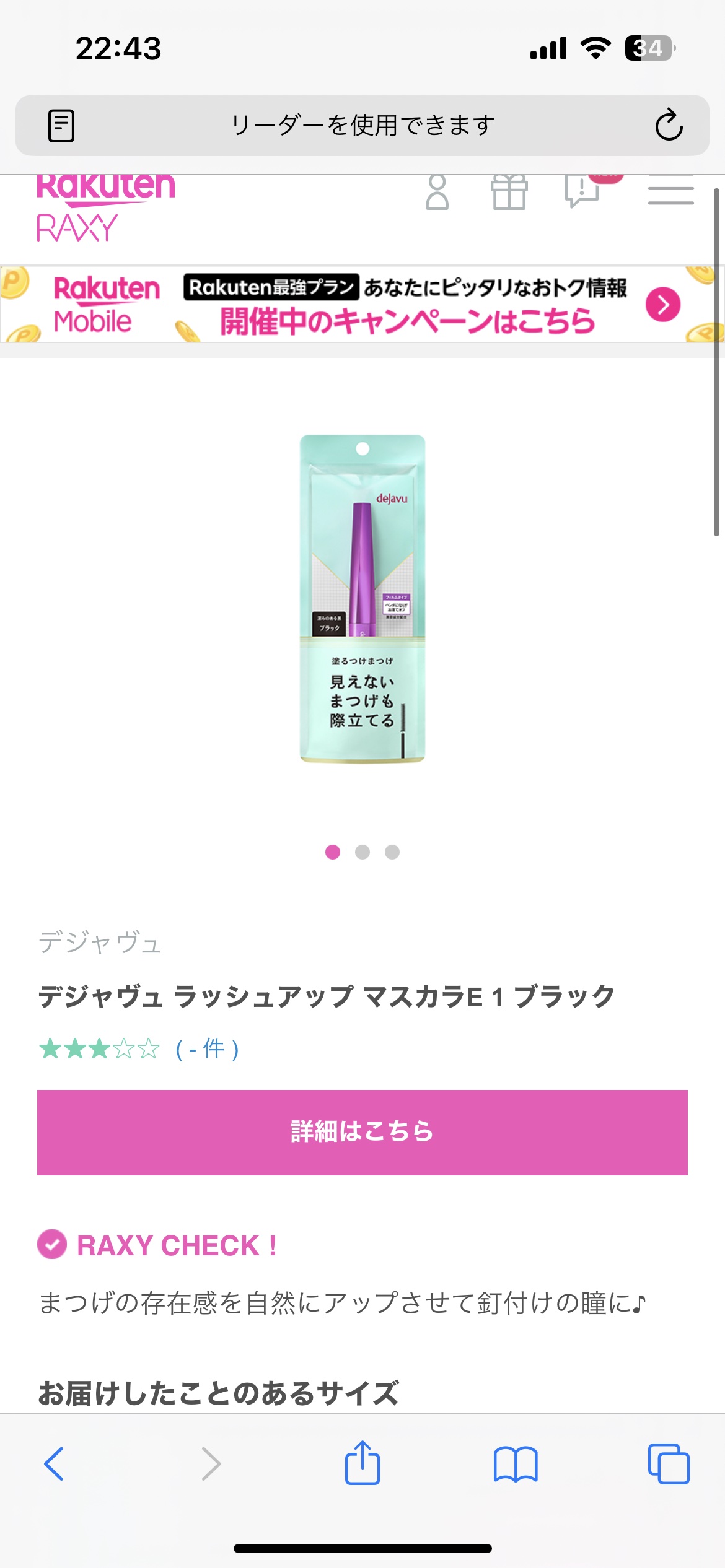
Task: Jump to the third product image dot
Action: (392, 852)
